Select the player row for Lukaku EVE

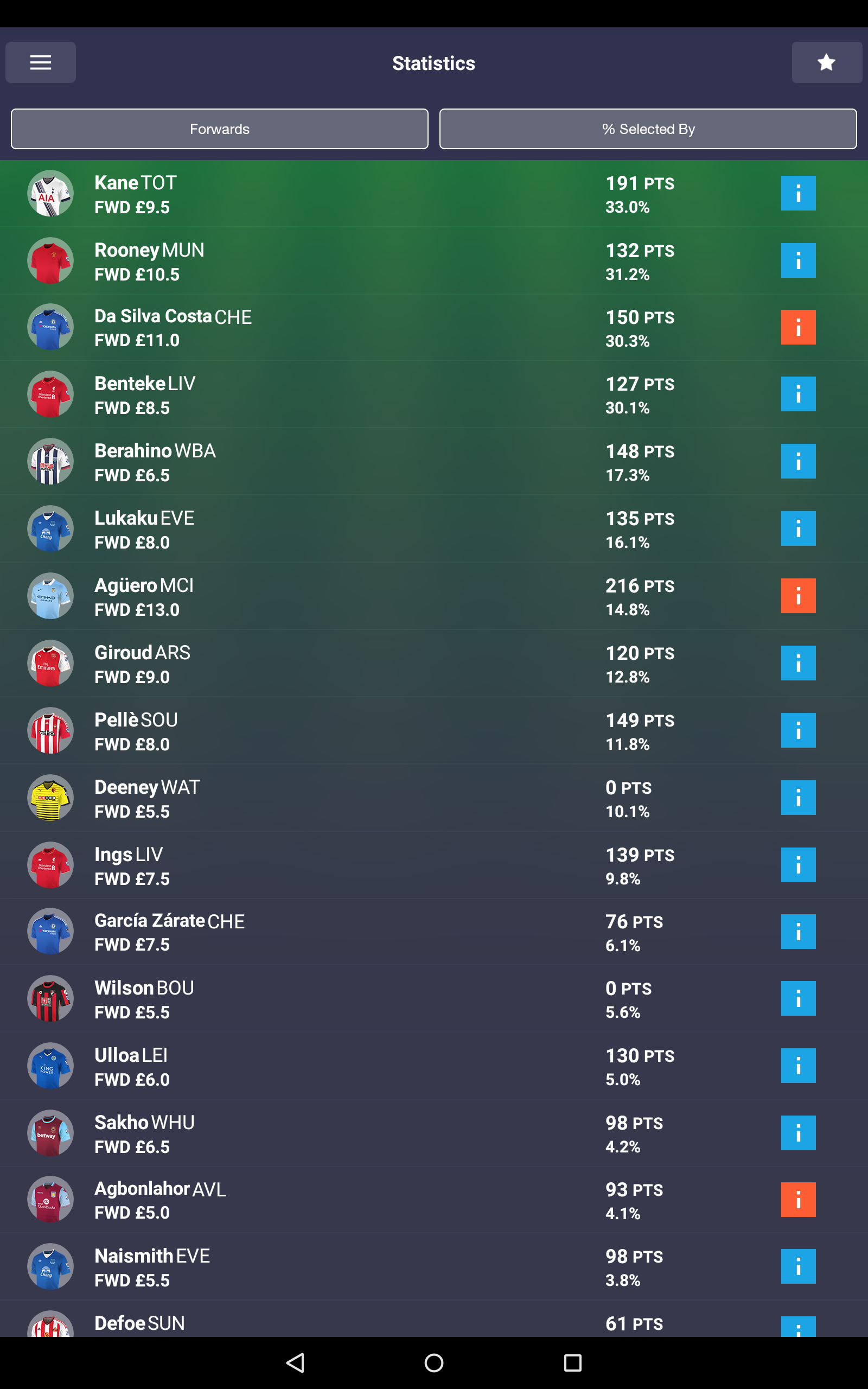point(344,528)
